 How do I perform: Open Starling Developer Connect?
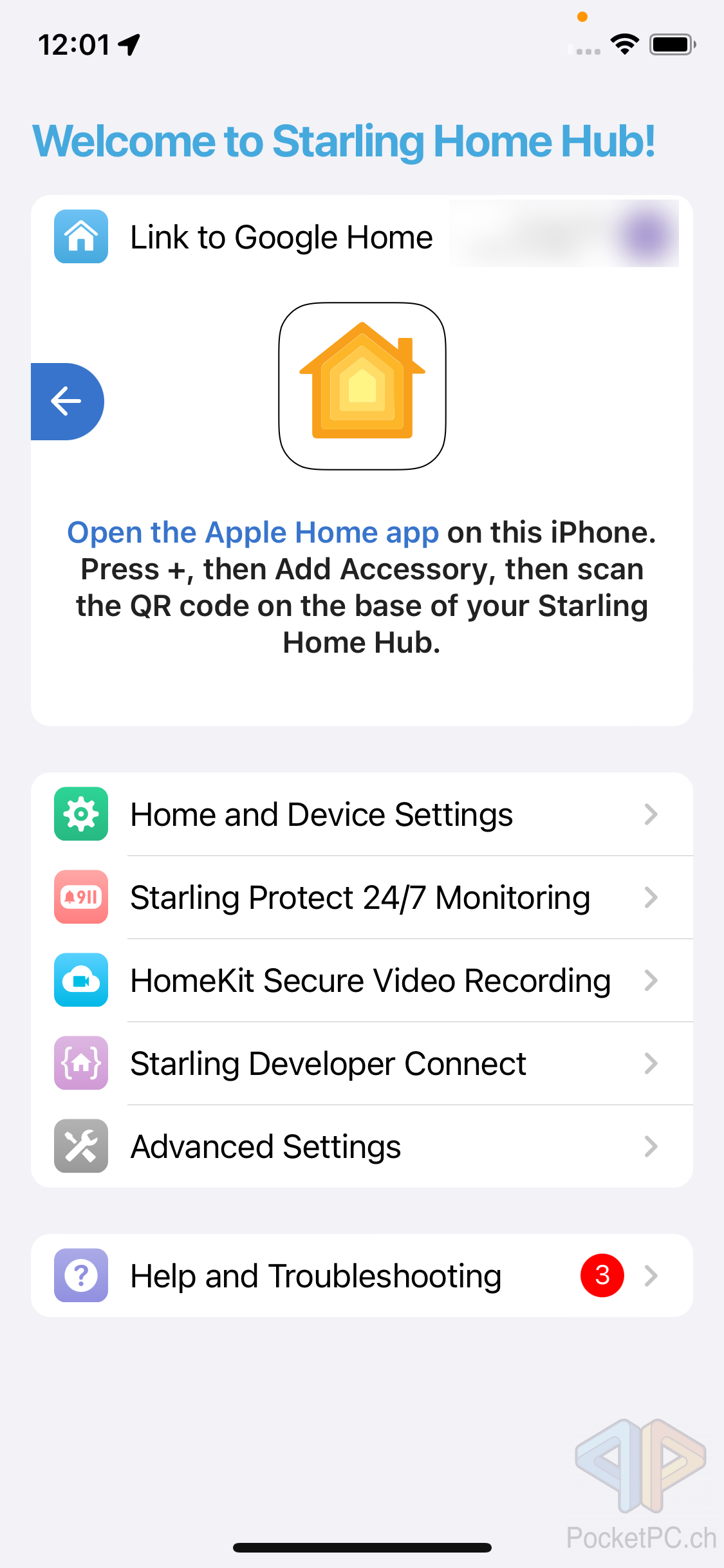[x=362, y=1063]
